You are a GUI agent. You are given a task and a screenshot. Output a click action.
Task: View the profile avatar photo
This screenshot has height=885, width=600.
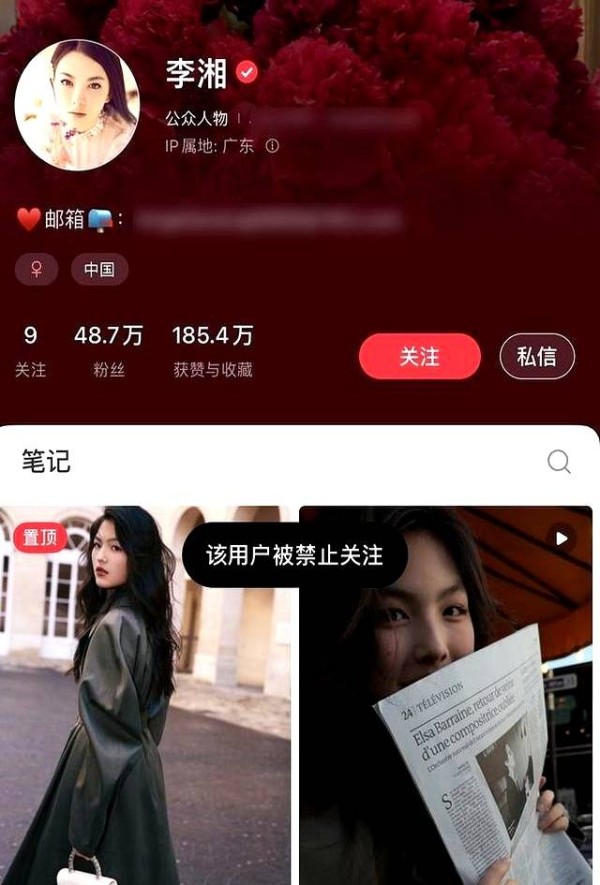coord(76,105)
